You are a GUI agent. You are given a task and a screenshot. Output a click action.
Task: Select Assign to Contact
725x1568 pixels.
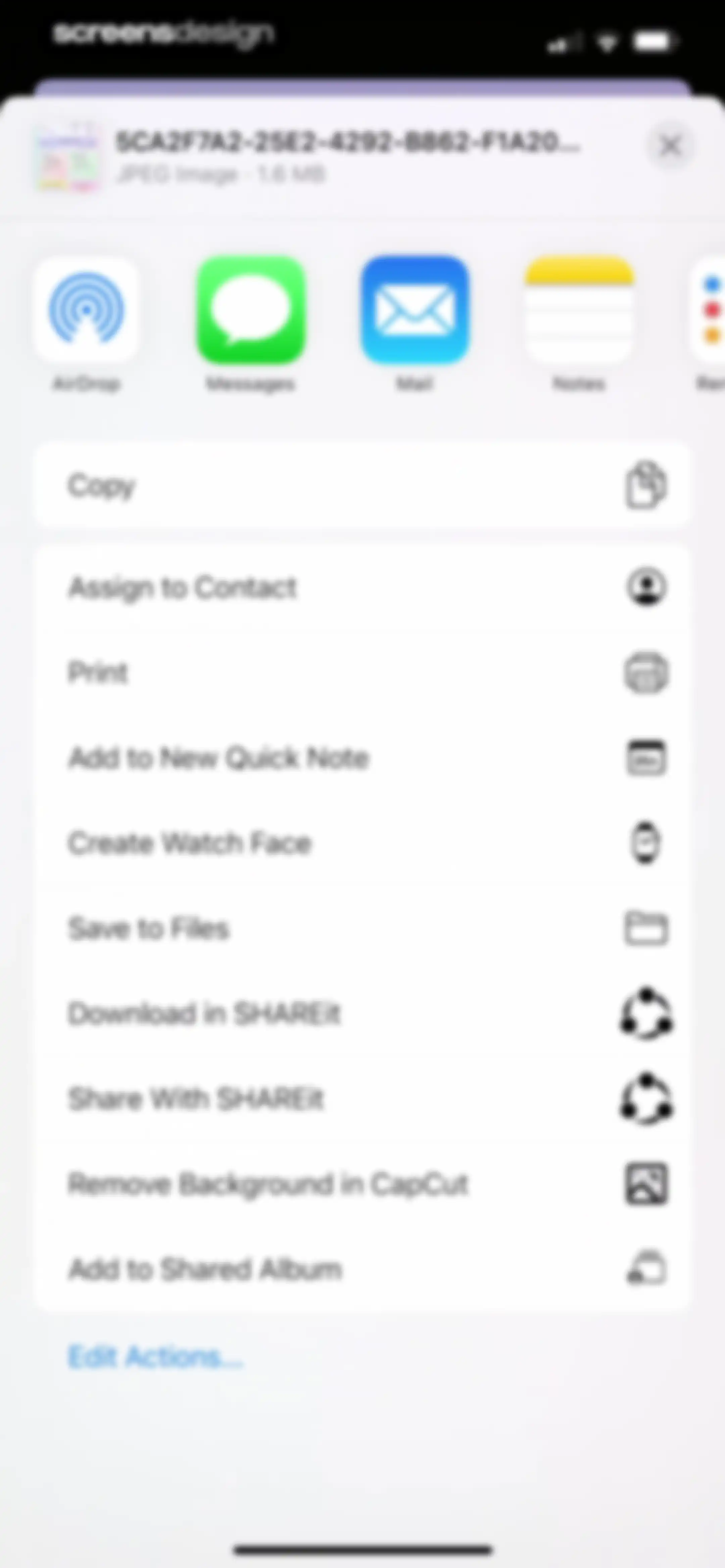coord(362,587)
